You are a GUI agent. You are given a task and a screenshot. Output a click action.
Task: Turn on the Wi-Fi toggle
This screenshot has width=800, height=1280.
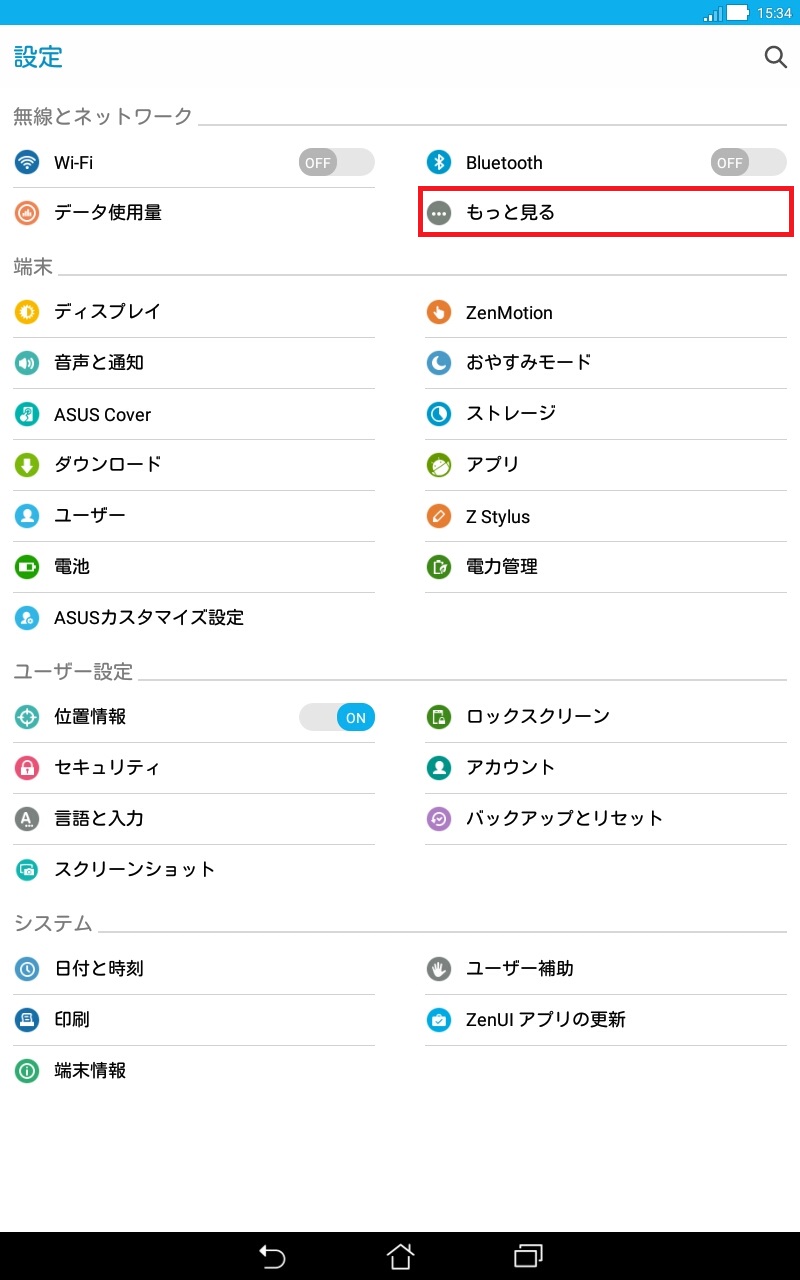point(335,162)
